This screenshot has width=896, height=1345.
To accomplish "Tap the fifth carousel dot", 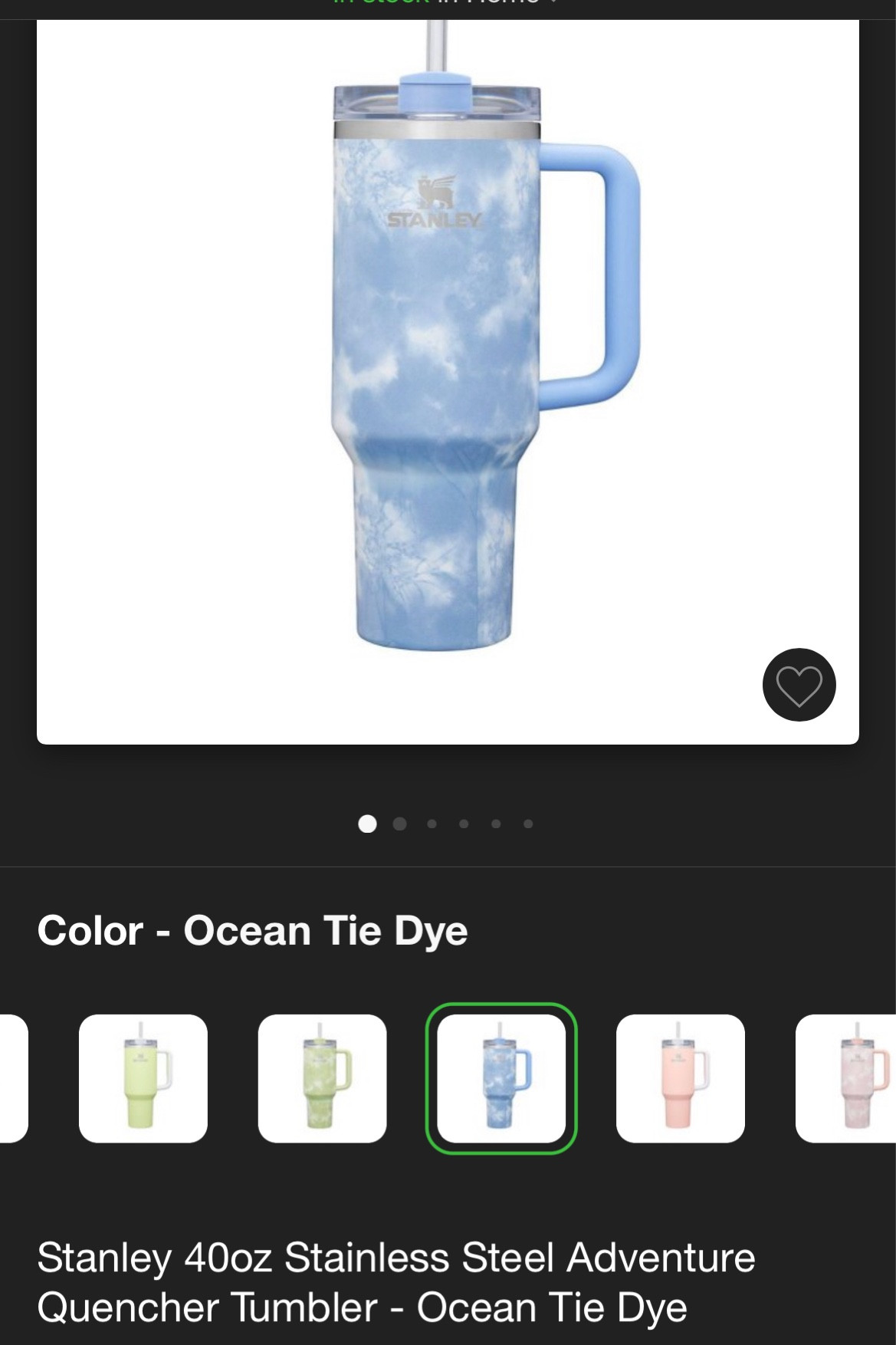I will (496, 824).
